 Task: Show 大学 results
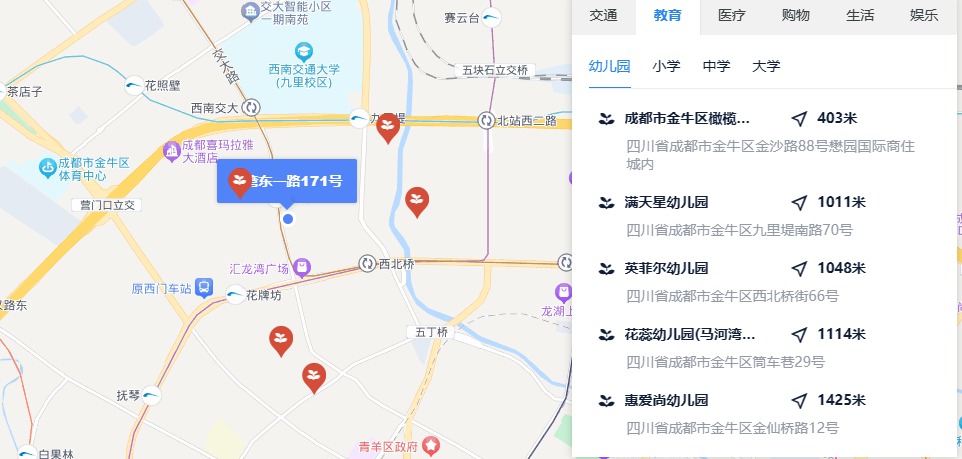(x=766, y=66)
